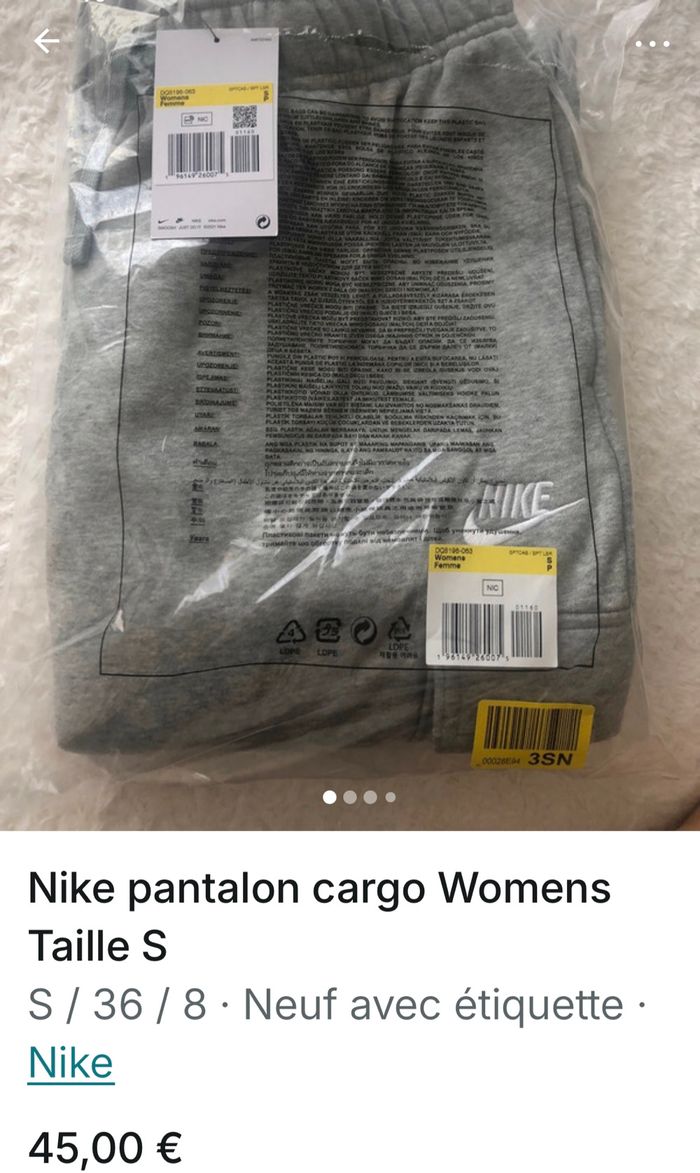Screen dimensions: 700x1173
Task: Open the Nike brand link
Action: click(71, 1063)
